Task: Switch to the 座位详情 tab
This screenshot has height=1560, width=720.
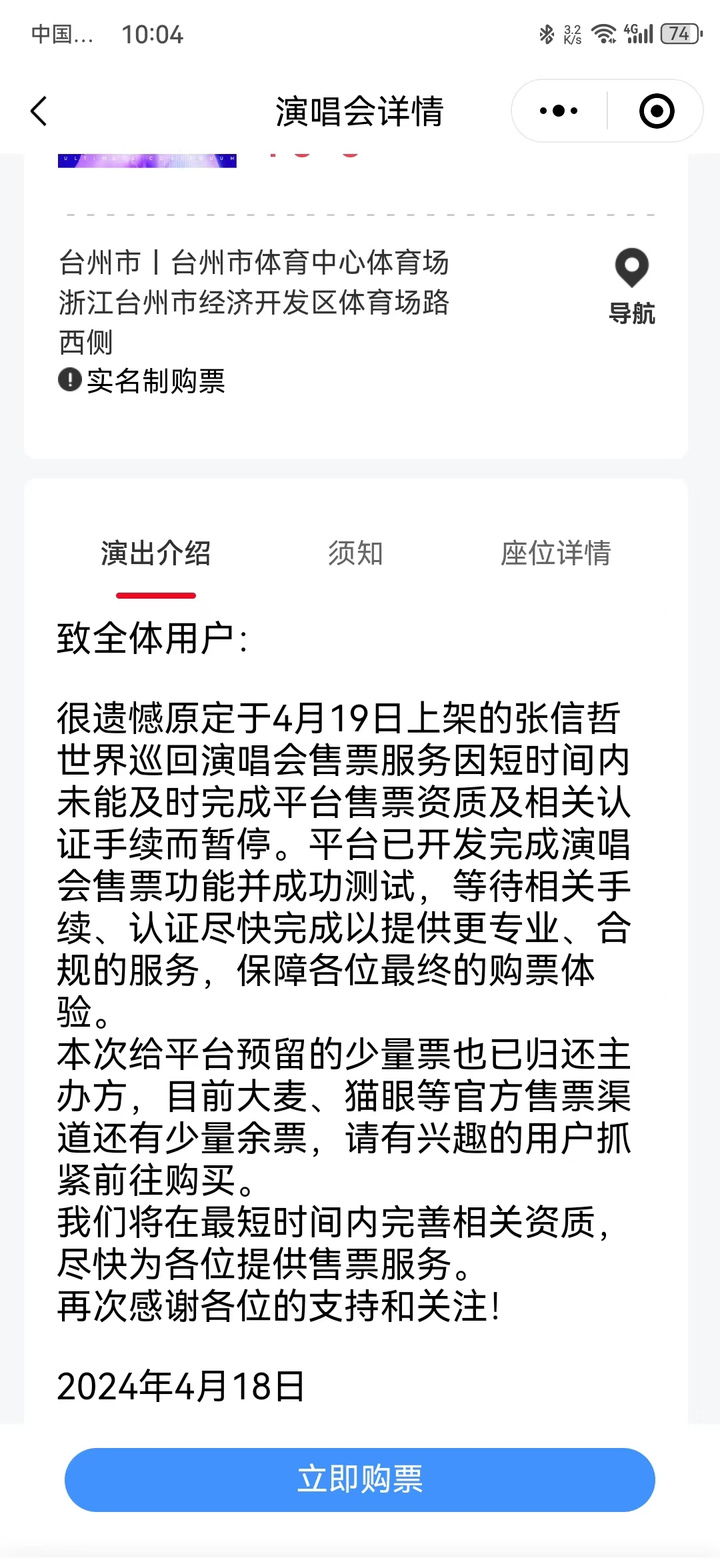Action: click(555, 553)
